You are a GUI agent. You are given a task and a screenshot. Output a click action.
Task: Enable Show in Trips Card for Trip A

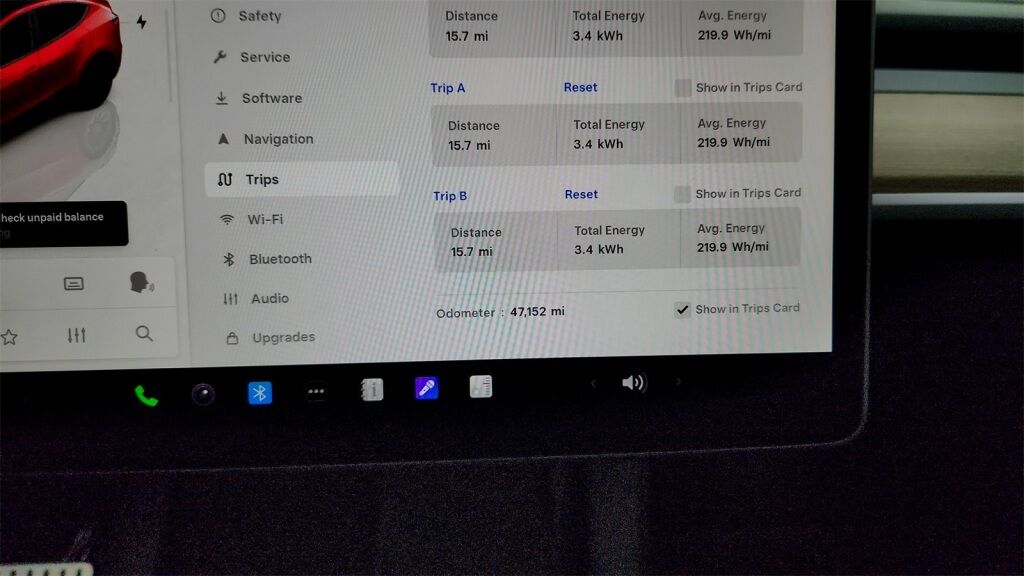tap(683, 88)
